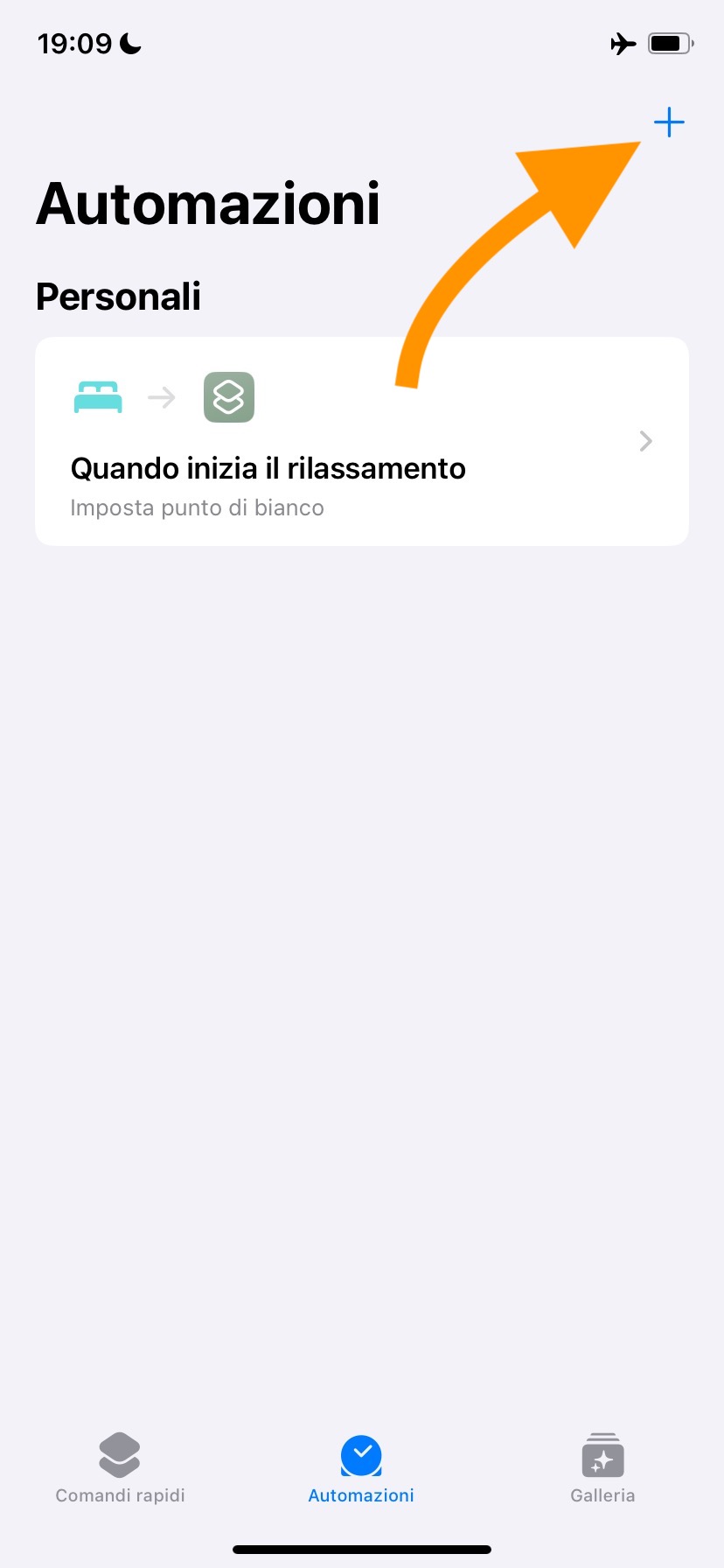Add a new automation with the plus icon
Image resolution: width=724 pixels, height=1568 pixels.
[x=669, y=122]
